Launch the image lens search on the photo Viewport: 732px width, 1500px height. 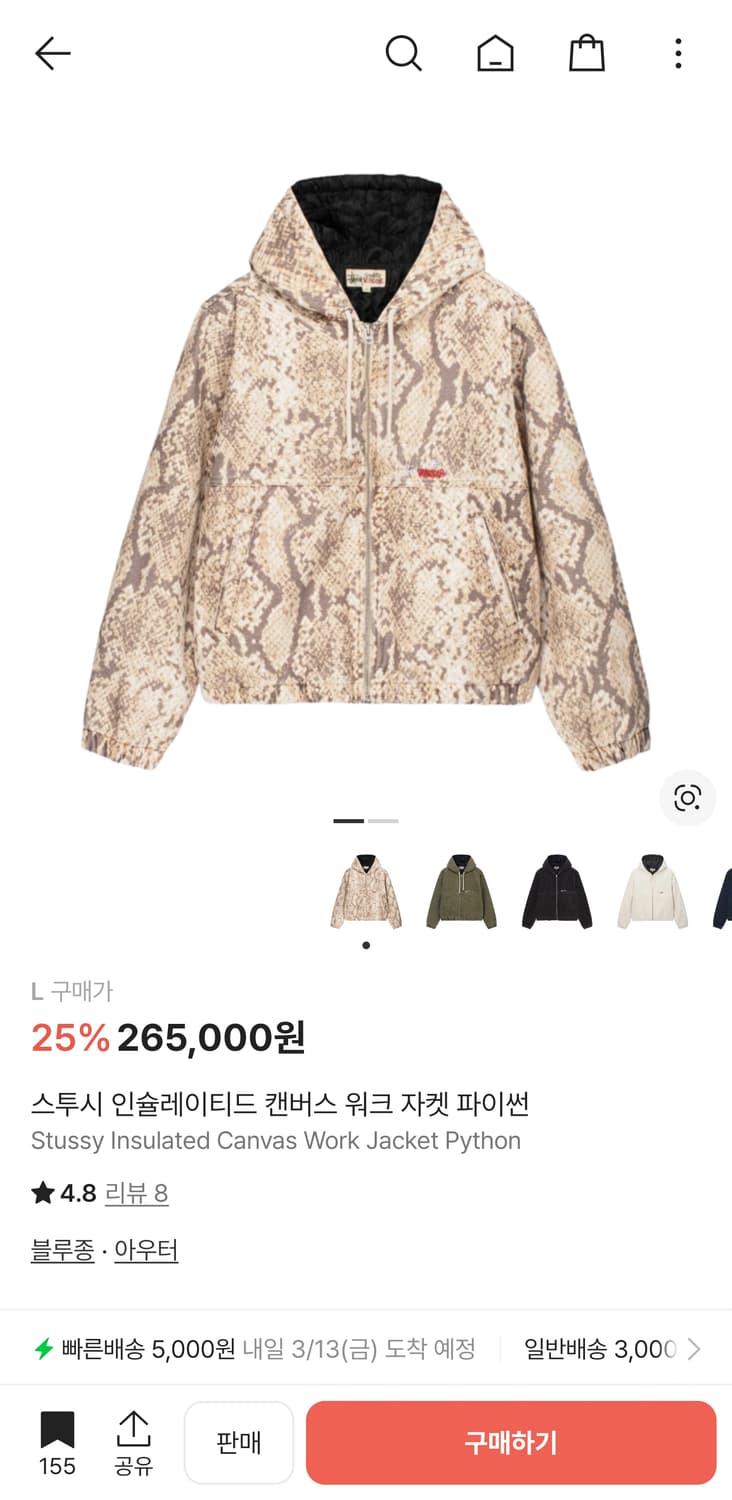pyautogui.click(x=688, y=798)
